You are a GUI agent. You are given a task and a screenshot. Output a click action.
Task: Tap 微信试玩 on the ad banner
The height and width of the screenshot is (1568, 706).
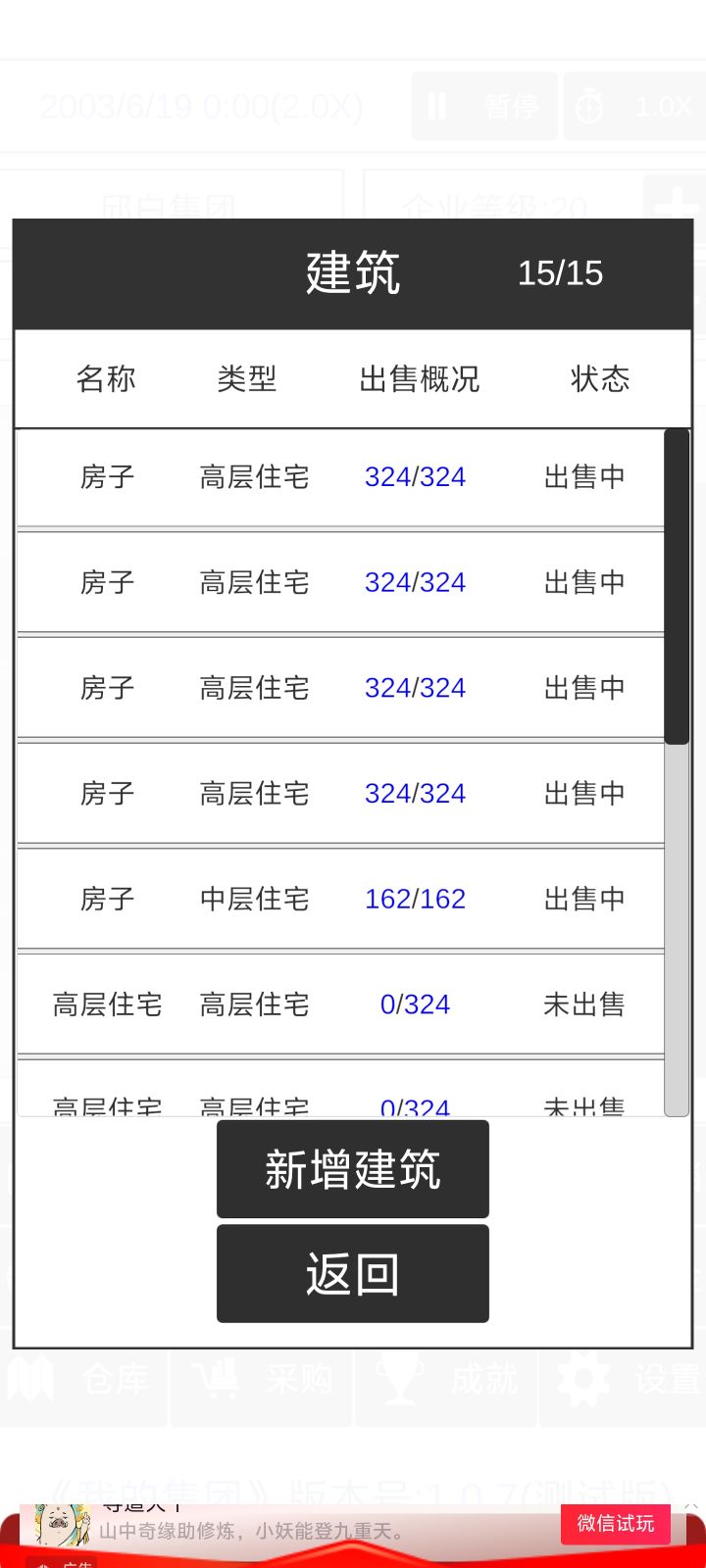coord(615,1523)
